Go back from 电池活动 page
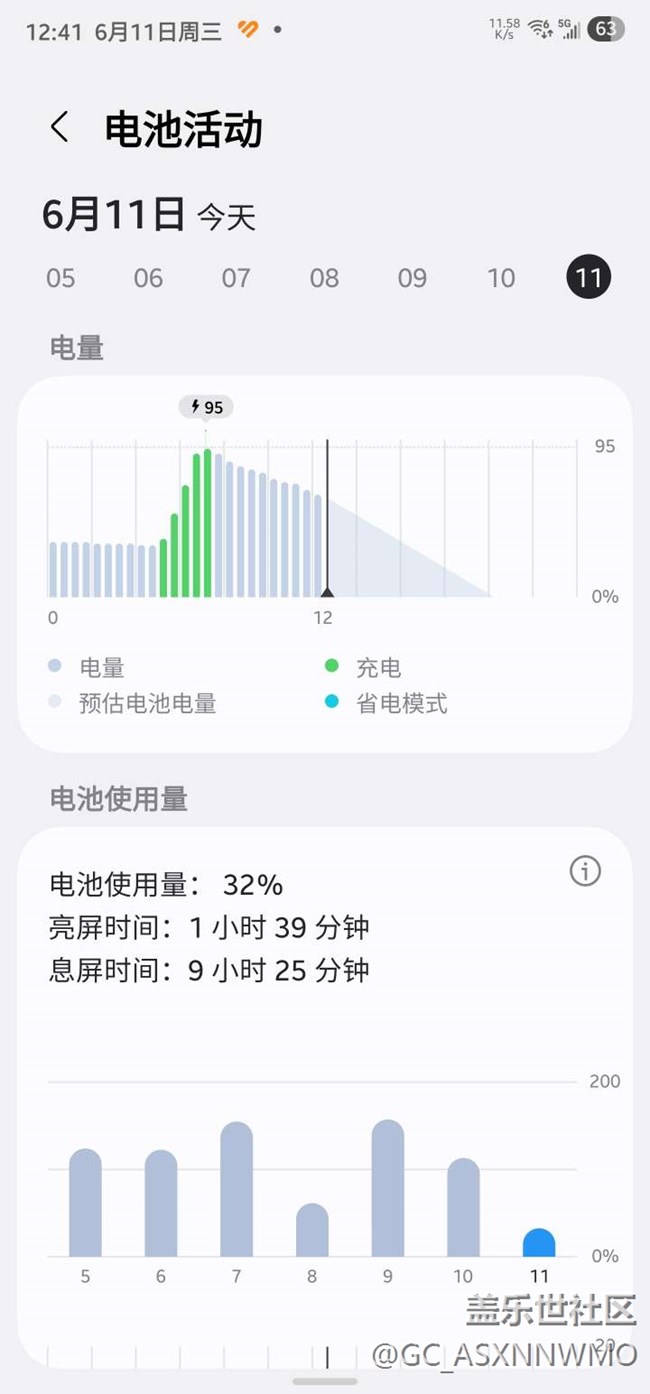Image resolution: width=650 pixels, height=1394 pixels. 60,128
